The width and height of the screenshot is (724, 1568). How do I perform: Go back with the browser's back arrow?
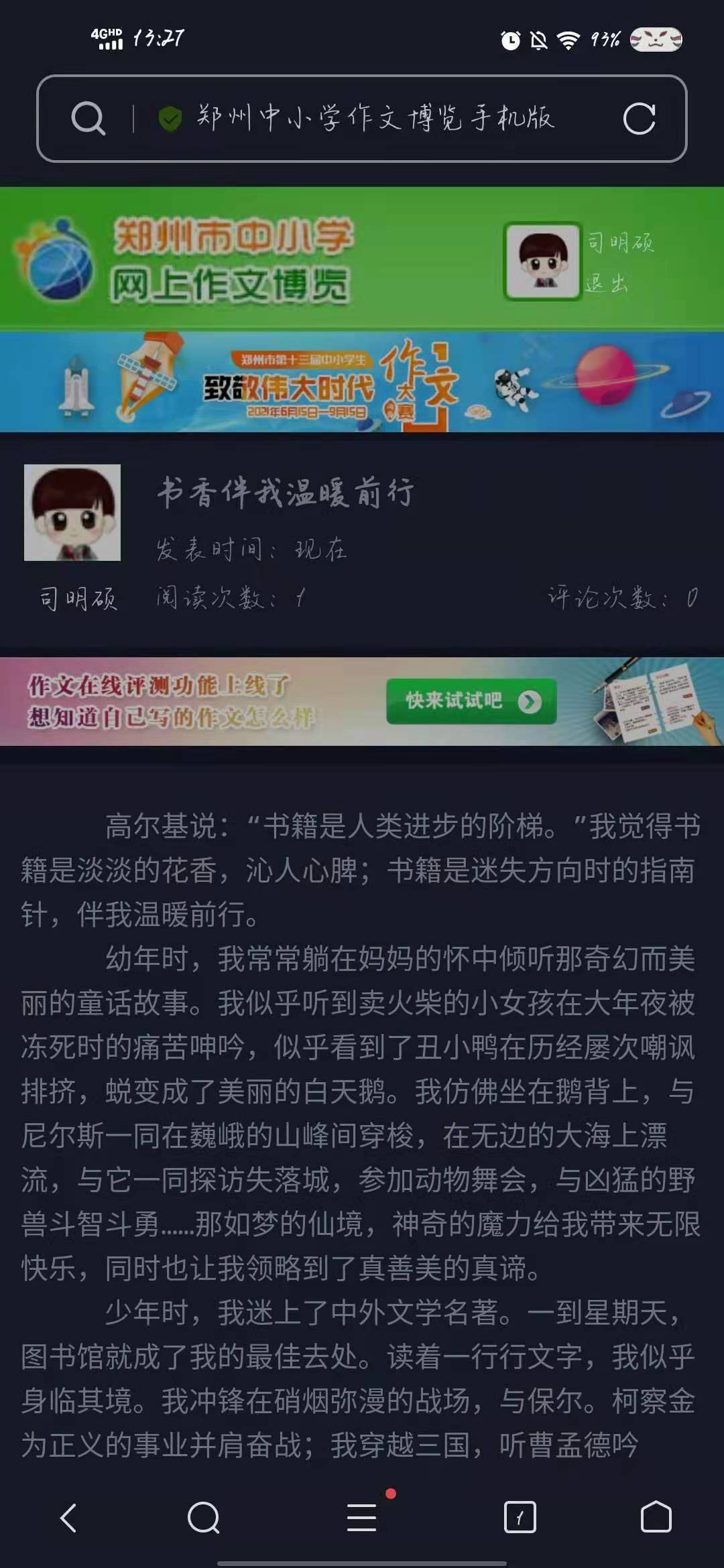[68, 1517]
